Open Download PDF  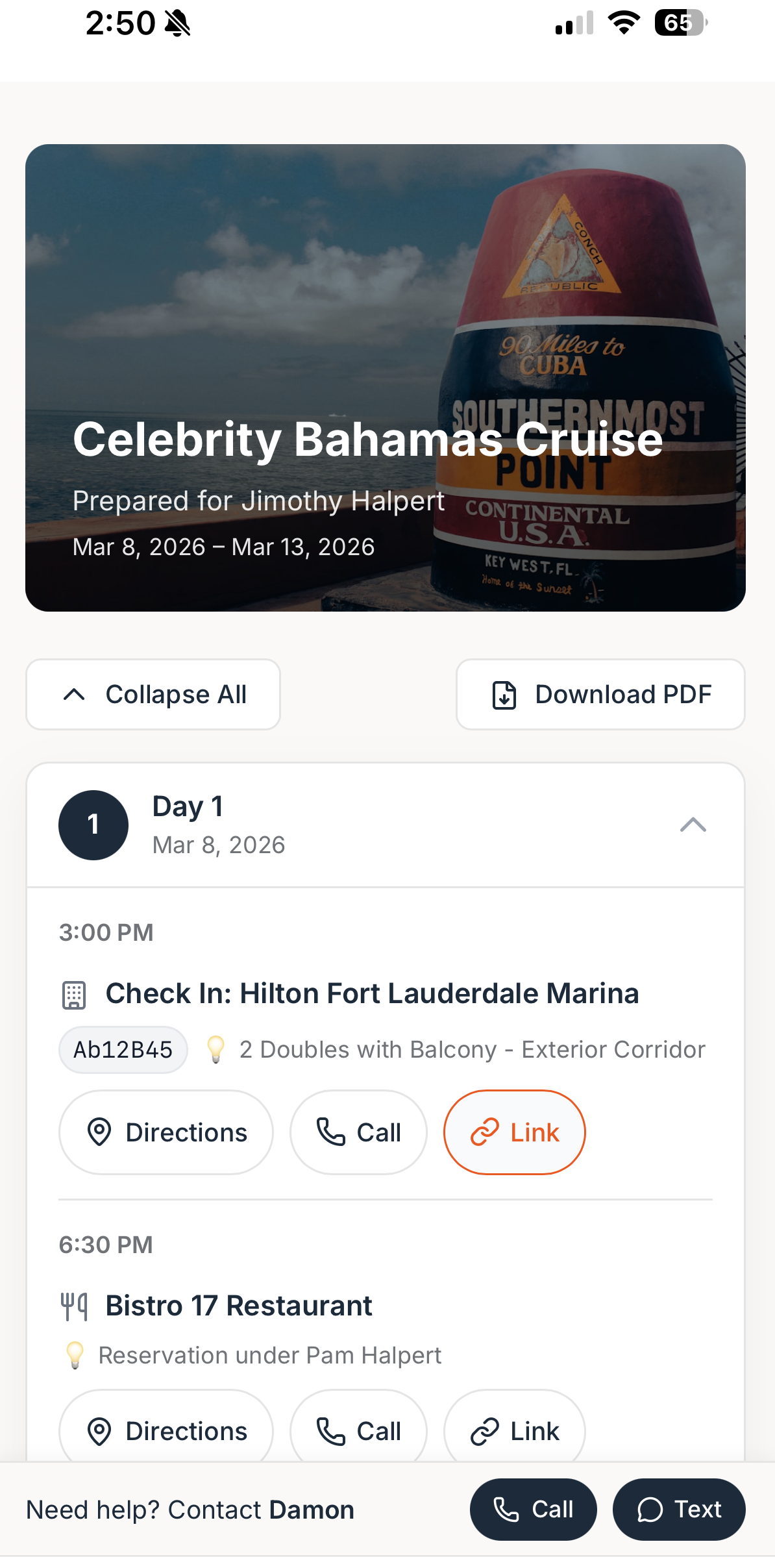click(599, 694)
